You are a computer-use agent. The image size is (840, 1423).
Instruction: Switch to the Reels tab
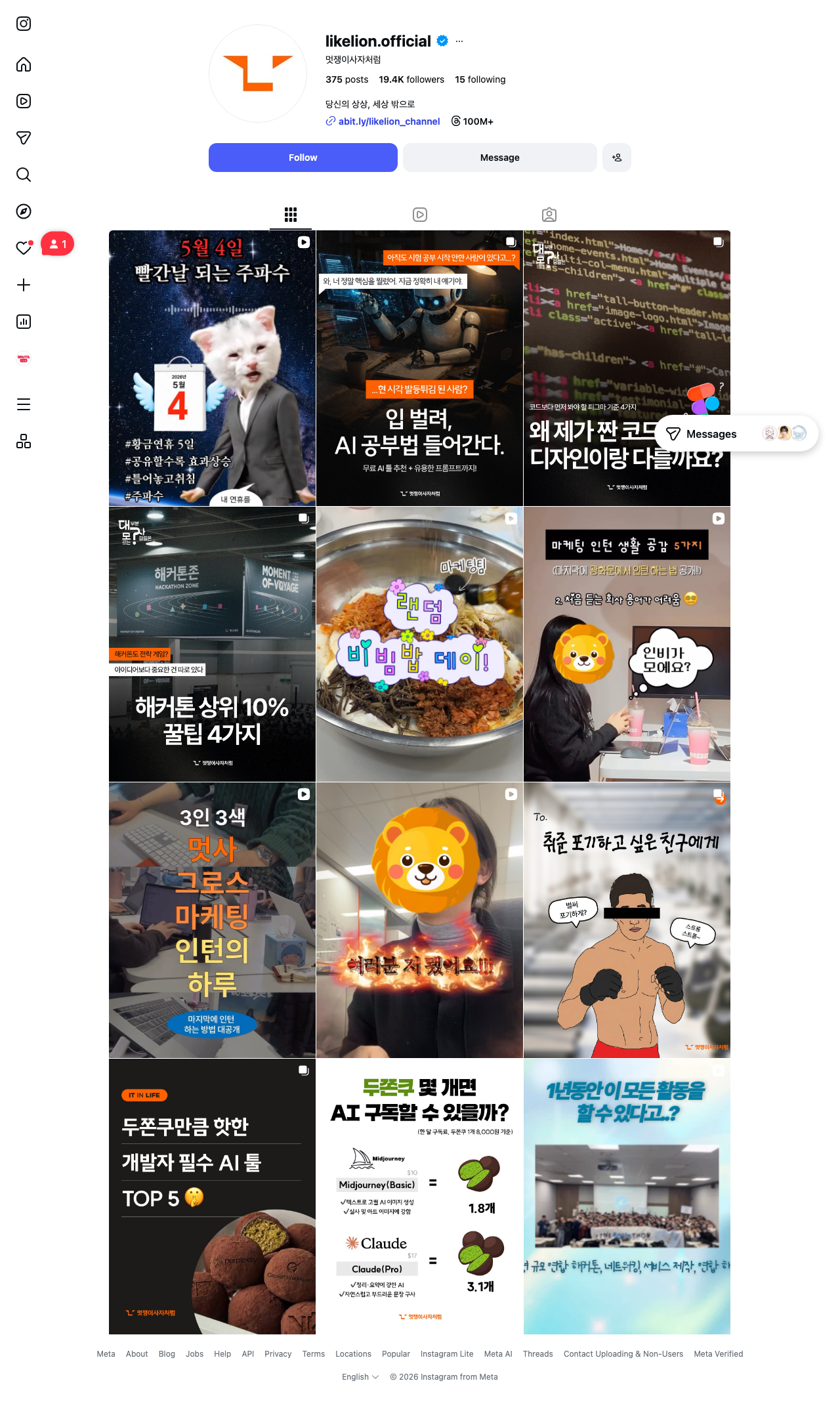[x=420, y=215]
